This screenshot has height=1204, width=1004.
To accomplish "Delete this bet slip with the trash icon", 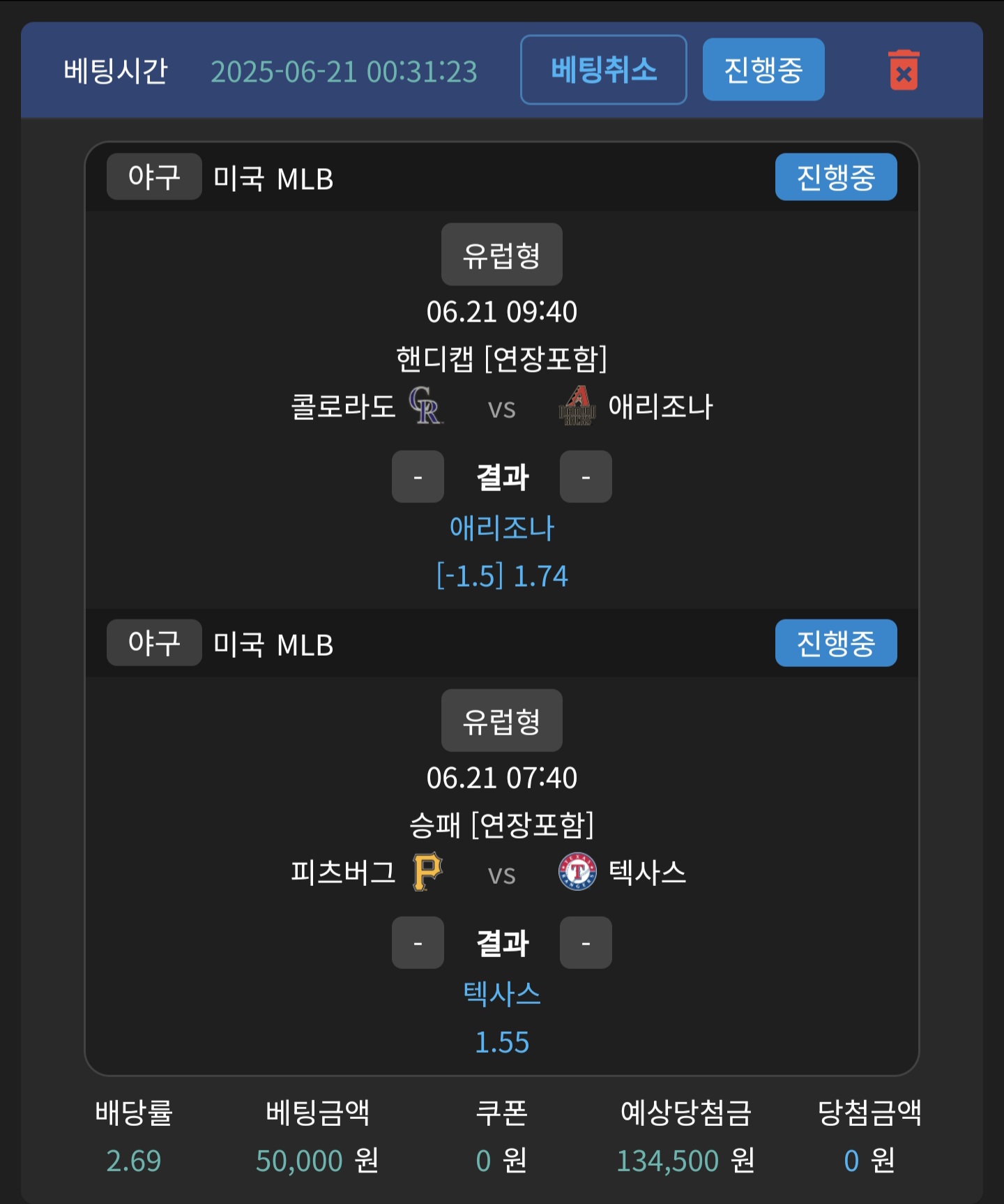I will pyautogui.click(x=904, y=70).
